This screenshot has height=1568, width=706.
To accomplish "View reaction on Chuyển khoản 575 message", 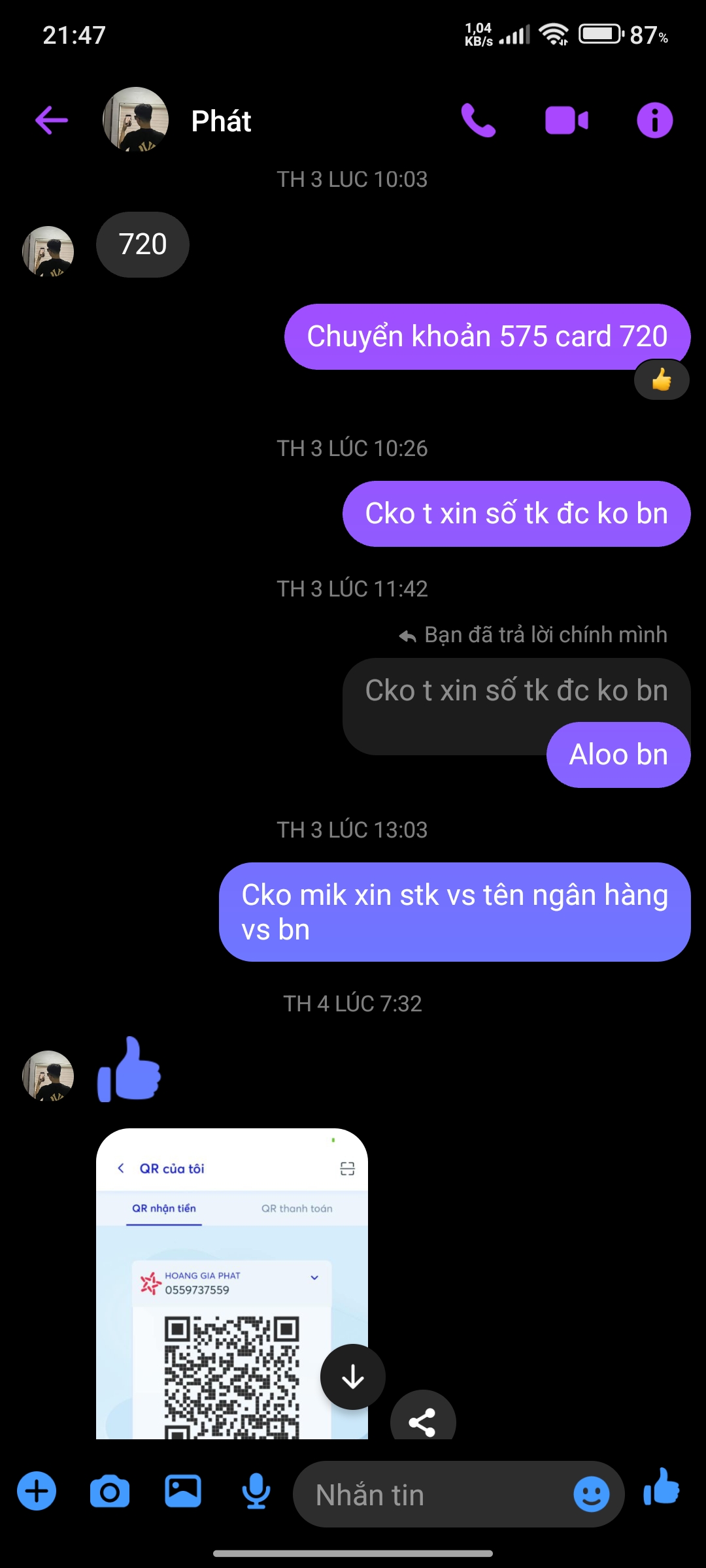I will pyautogui.click(x=662, y=380).
